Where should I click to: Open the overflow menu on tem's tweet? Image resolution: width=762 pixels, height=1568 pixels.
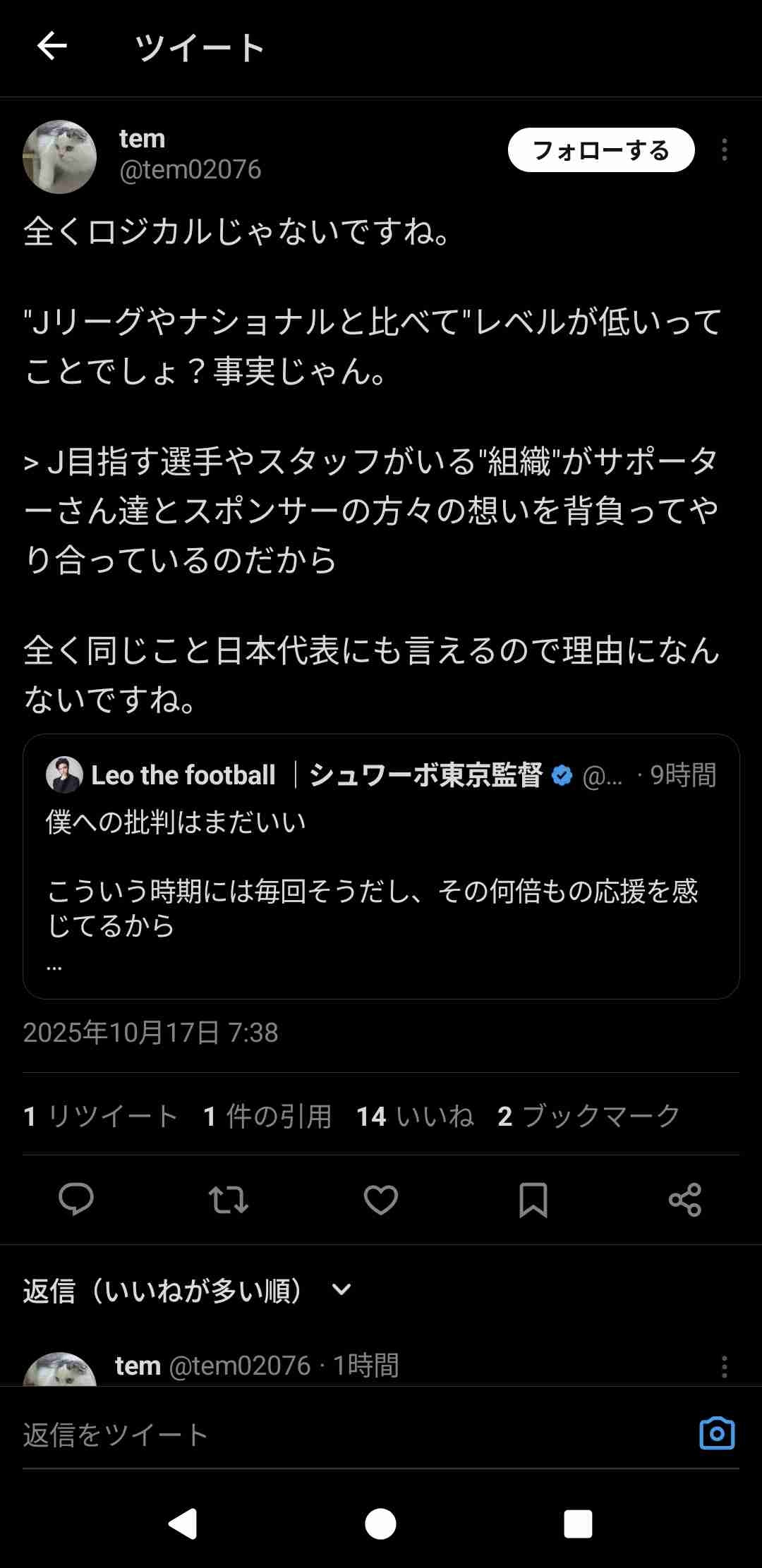click(724, 150)
